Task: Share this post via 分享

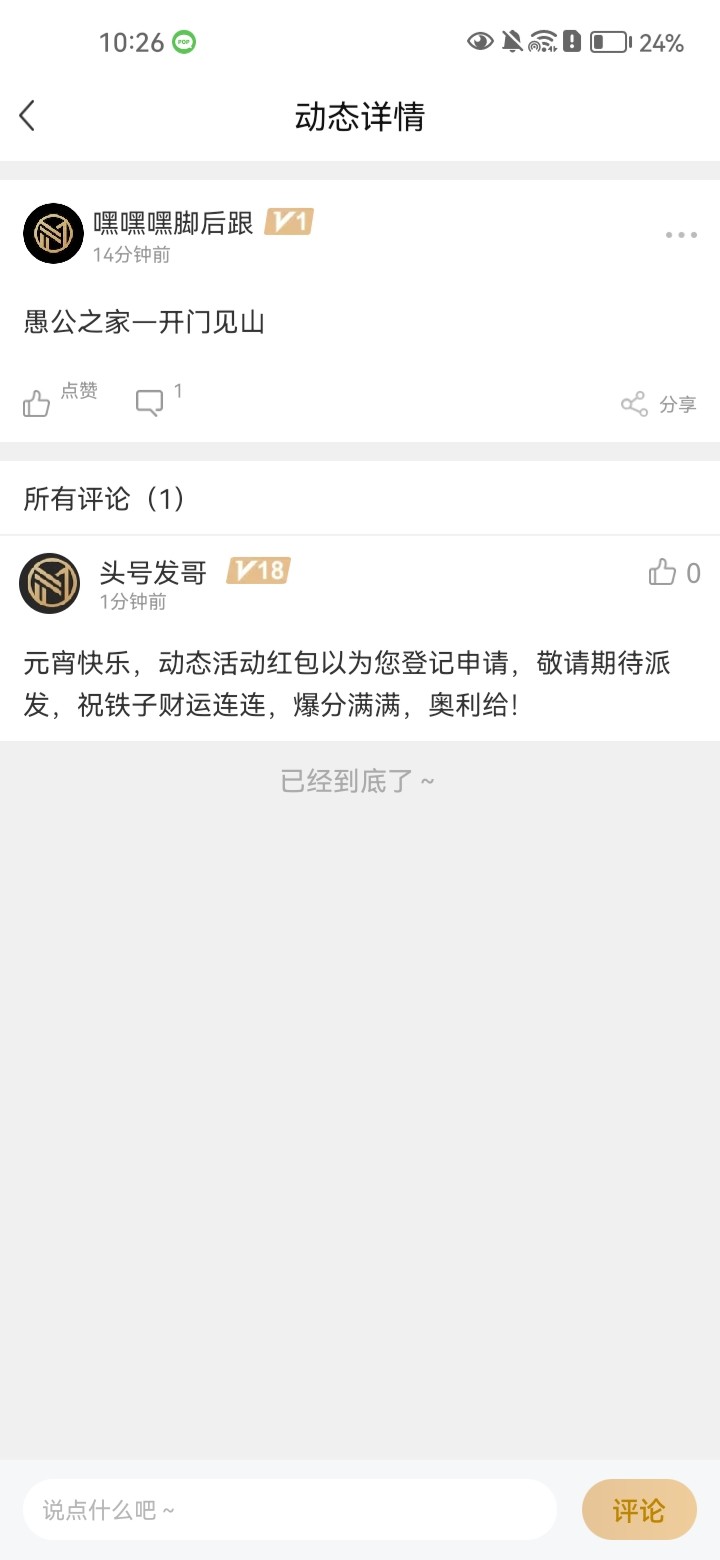Action: click(x=658, y=404)
